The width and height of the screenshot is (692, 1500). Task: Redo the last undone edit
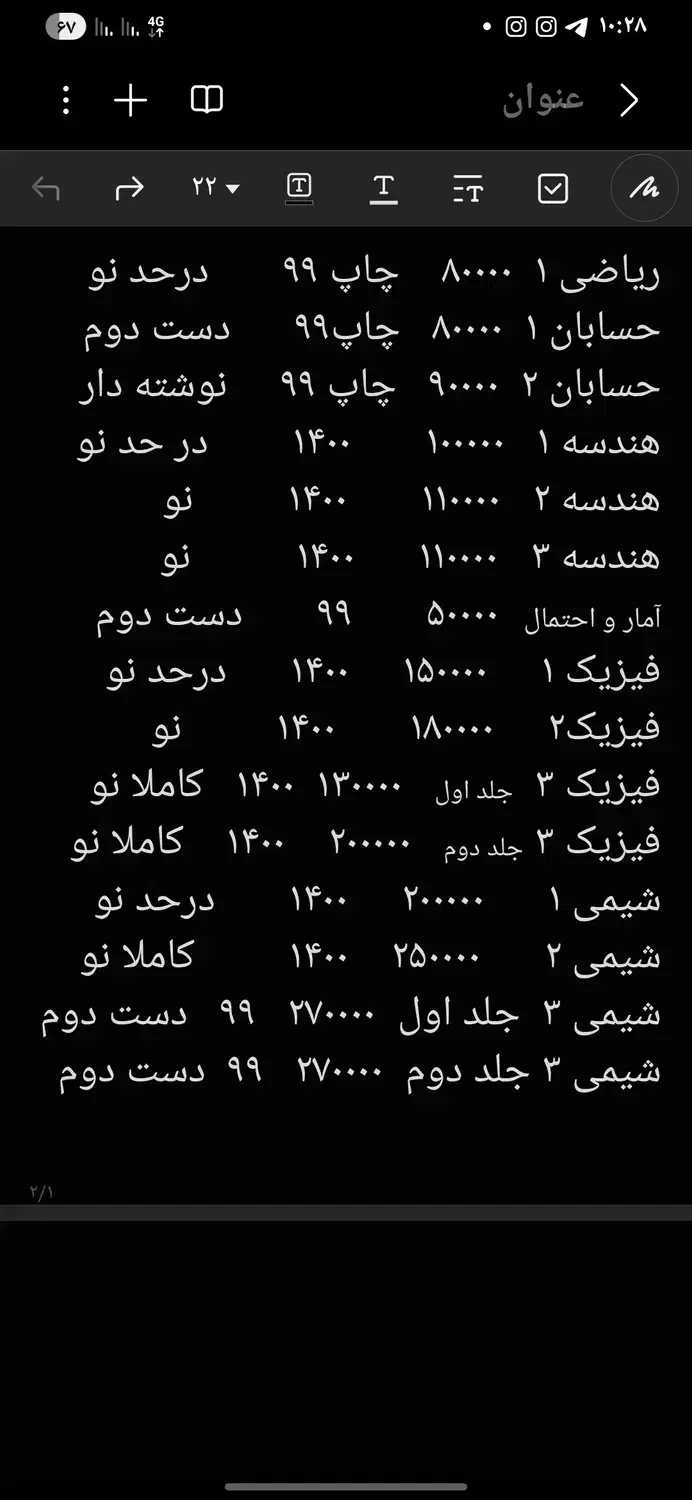pyautogui.click(x=130, y=188)
